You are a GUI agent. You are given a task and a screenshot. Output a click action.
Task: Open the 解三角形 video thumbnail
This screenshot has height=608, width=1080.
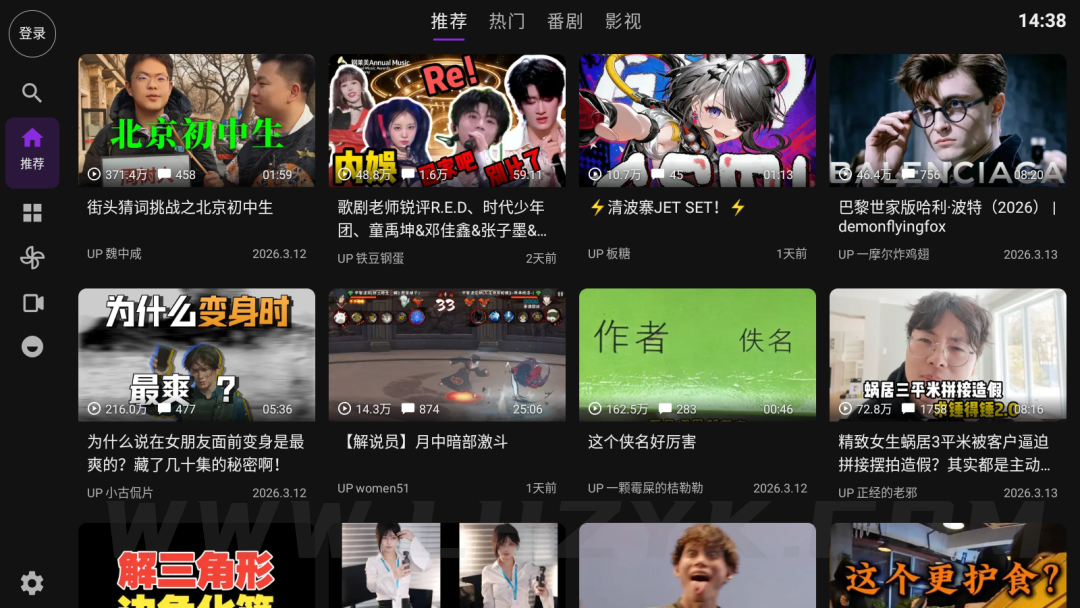[x=196, y=565]
